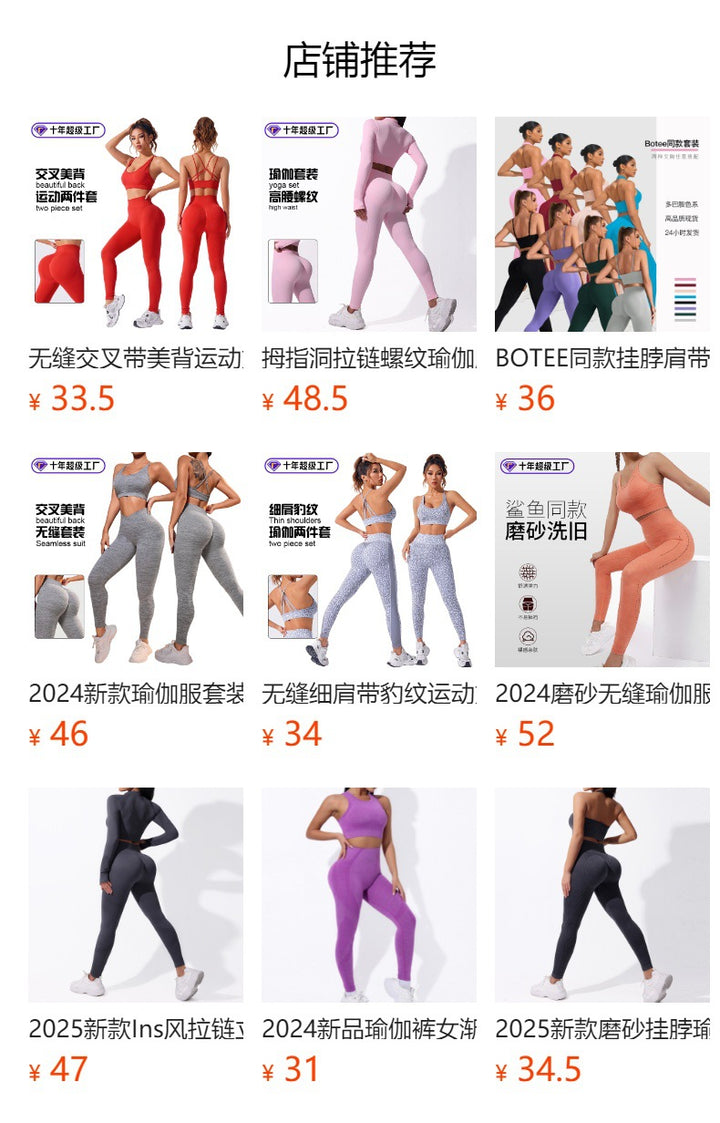720x1123 pixels.
Task: View the 2024磨砂无缝瑜伽服 orange set
Action: click(602, 559)
